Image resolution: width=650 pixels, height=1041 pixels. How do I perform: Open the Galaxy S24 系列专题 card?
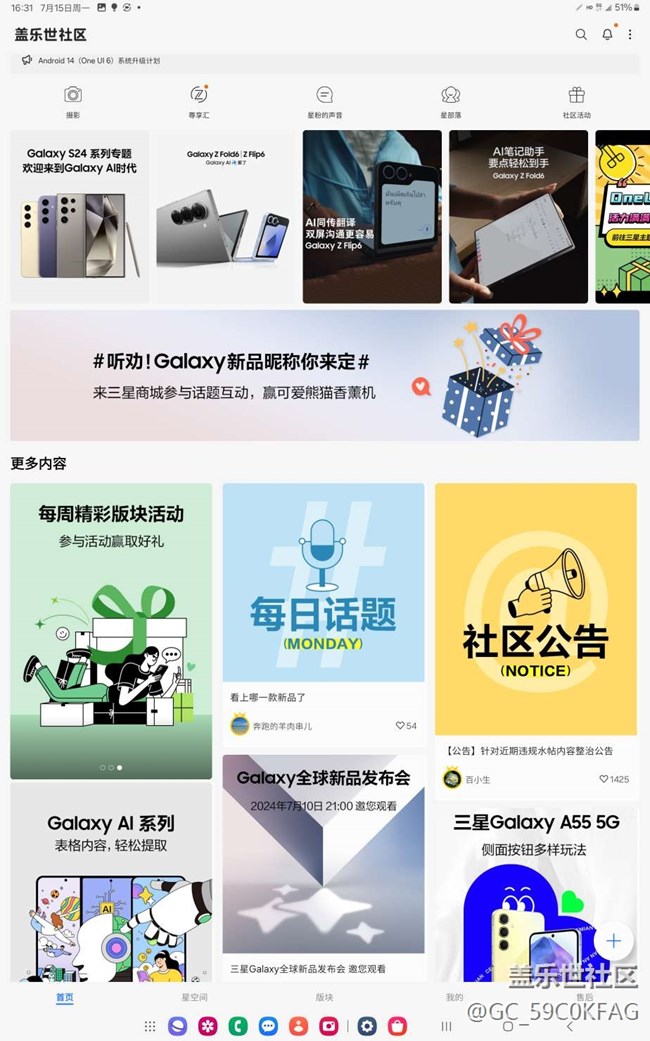80,216
